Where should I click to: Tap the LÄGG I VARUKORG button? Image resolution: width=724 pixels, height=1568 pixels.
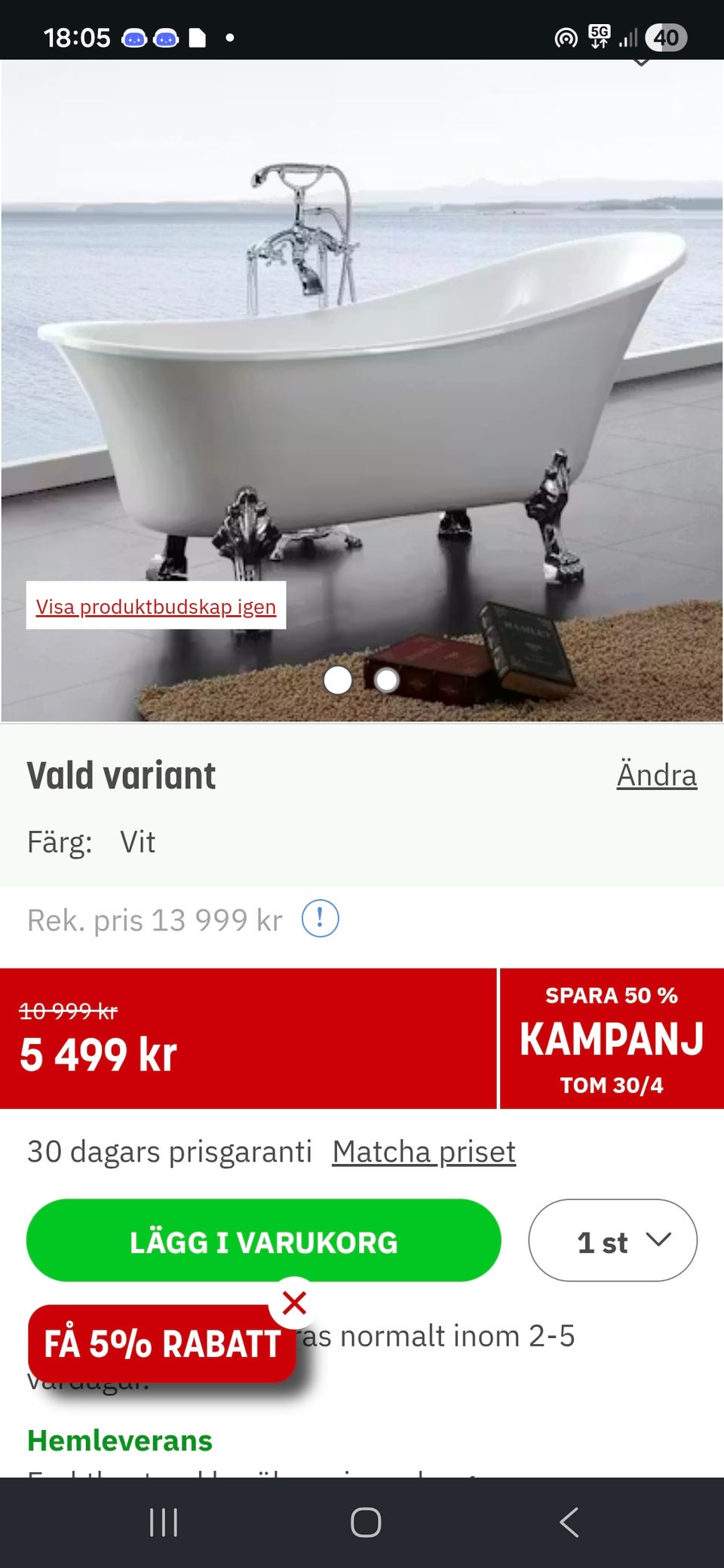click(264, 1241)
